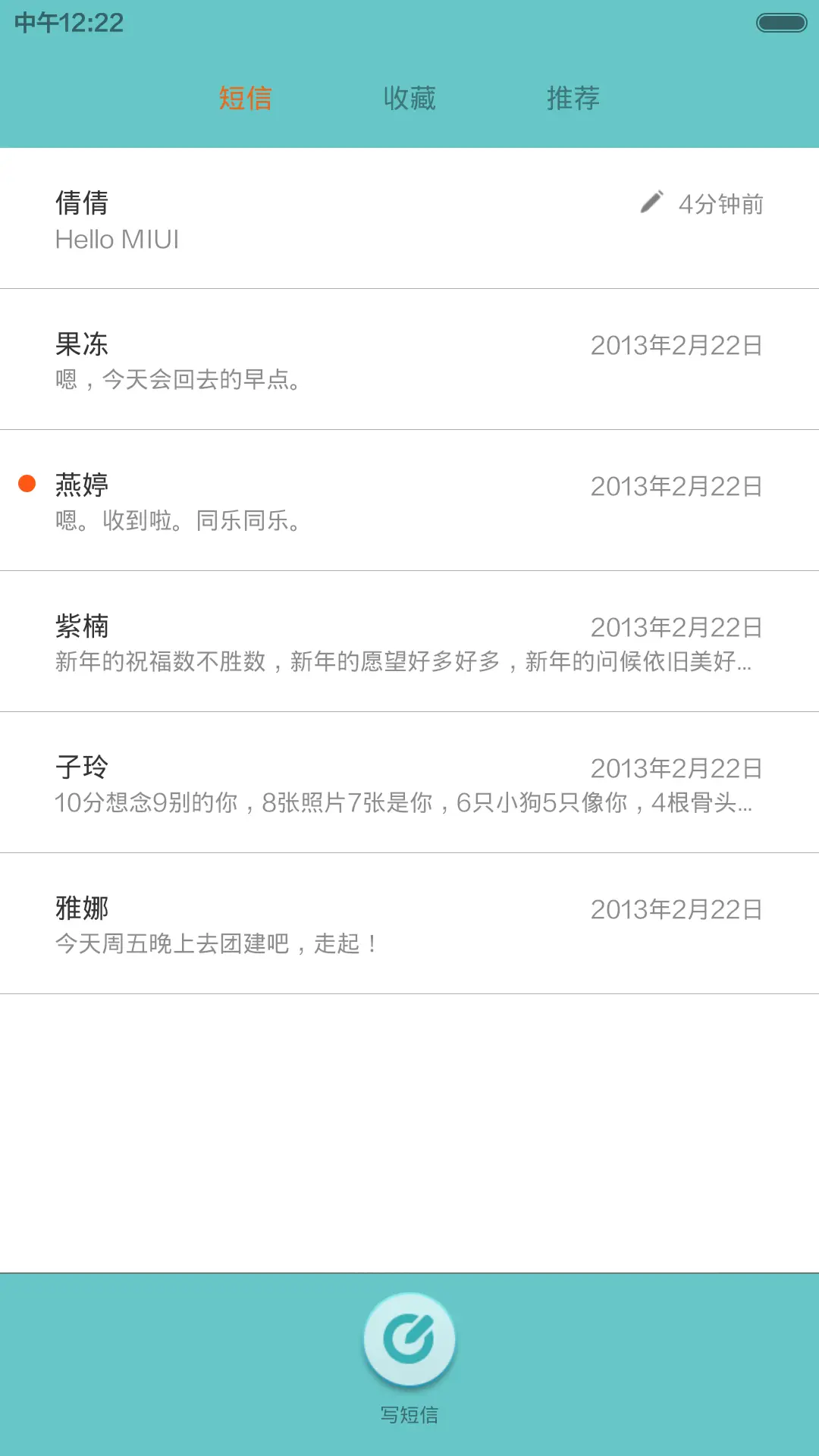The image size is (819, 1456).
Task: Switch to the 收藏 tab
Action: click(409, 98)
